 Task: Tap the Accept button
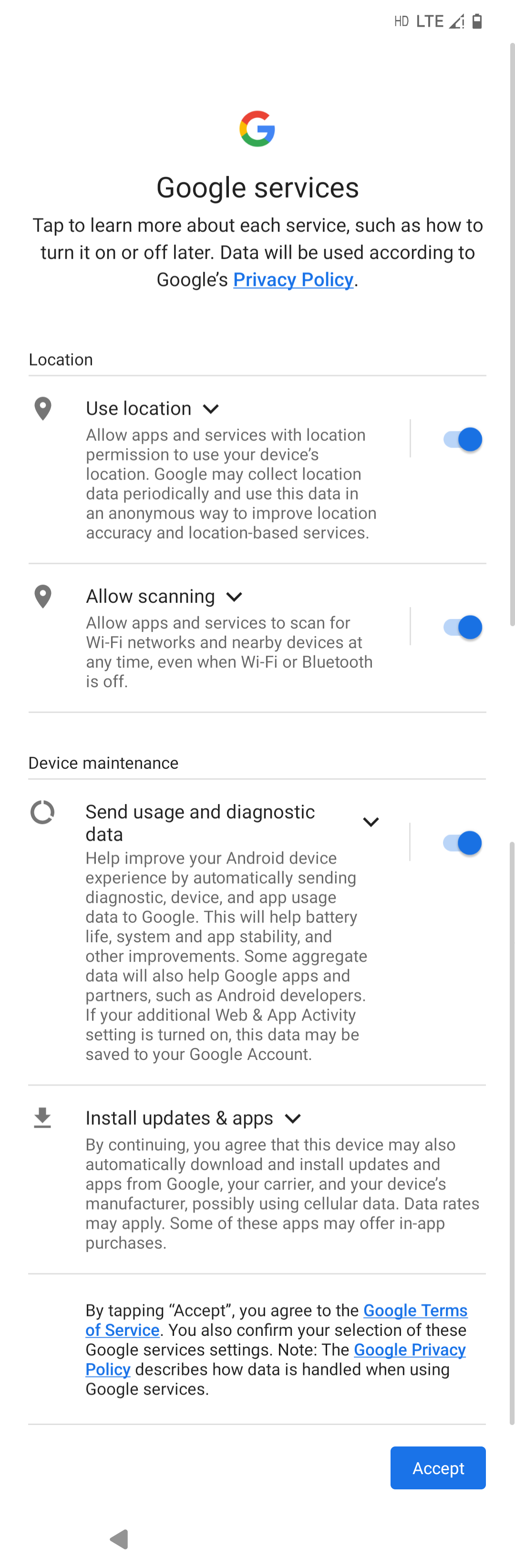[438, 1468]
